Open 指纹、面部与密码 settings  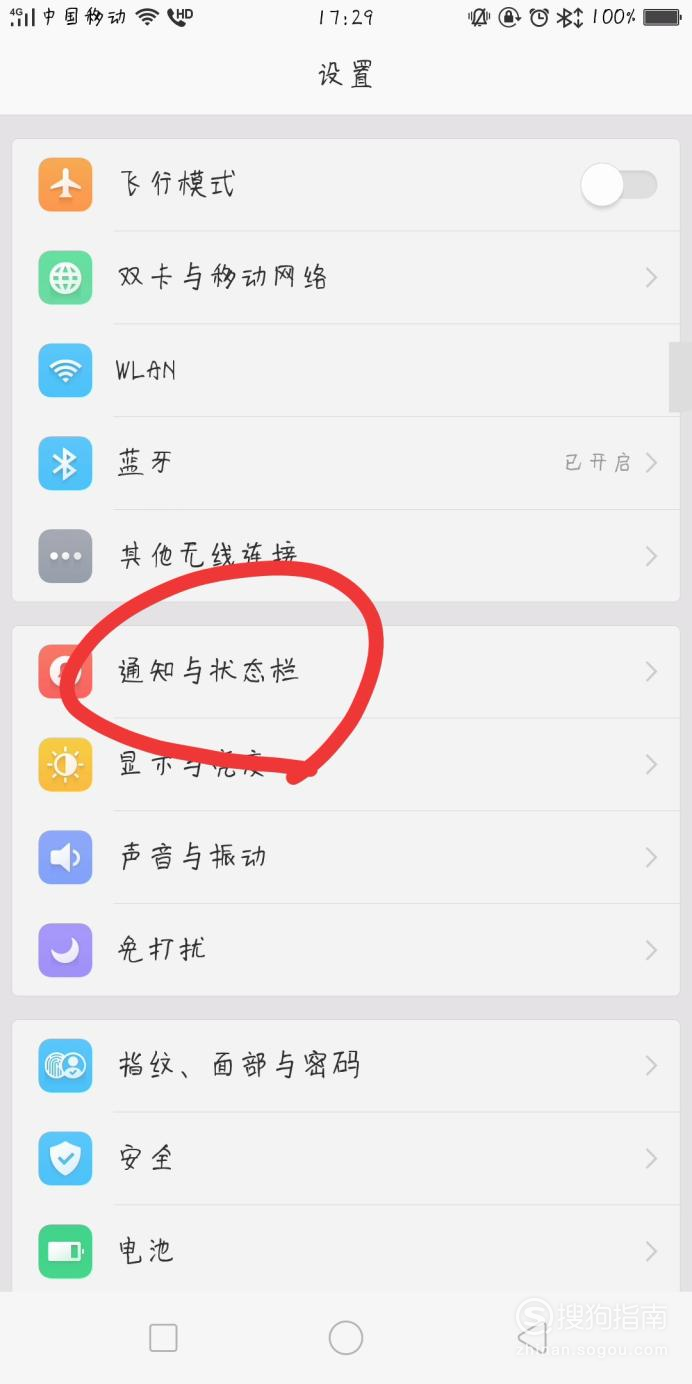[x=346, y=1066]
